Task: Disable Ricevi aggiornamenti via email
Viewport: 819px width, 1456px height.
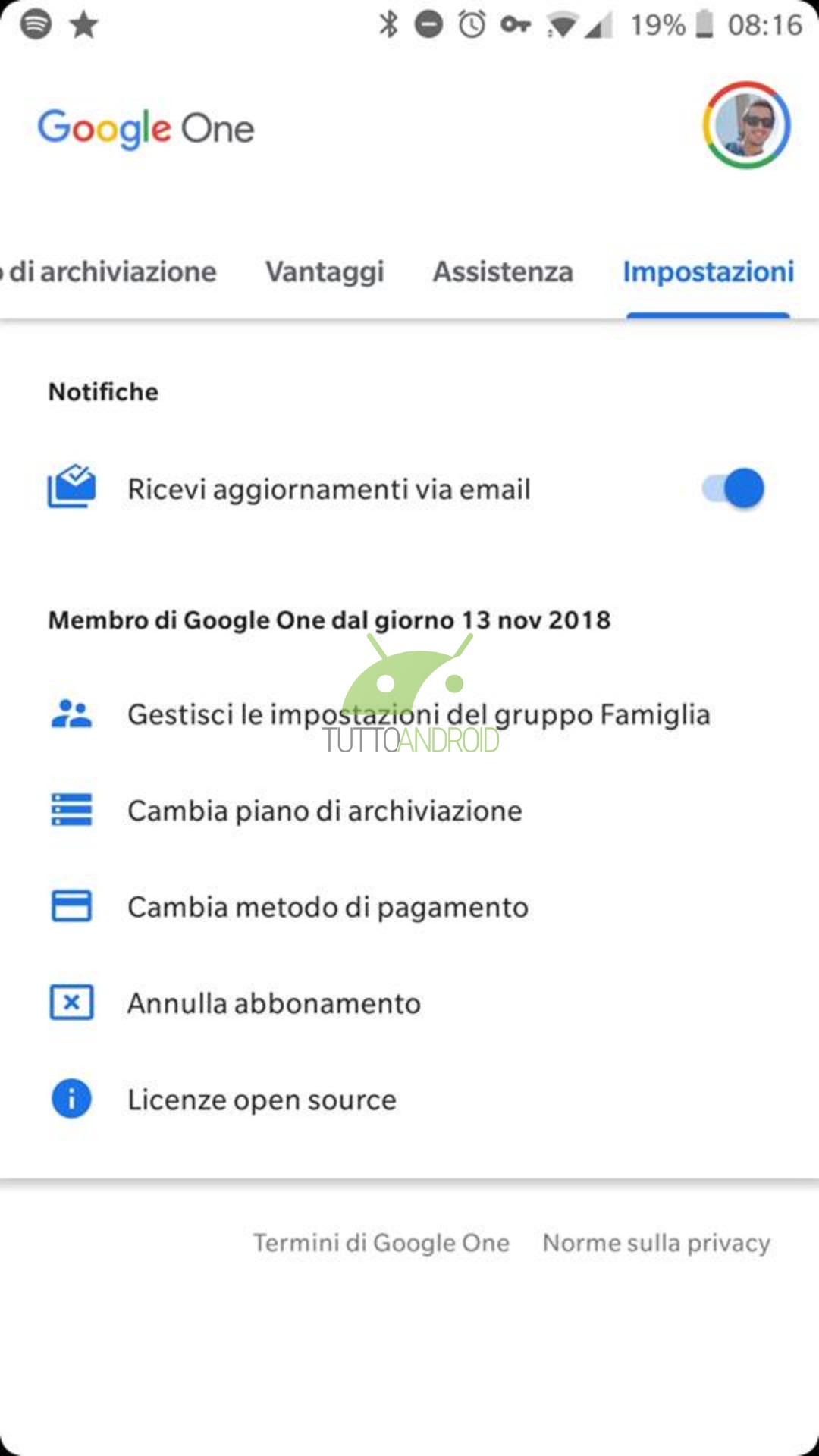Action: 733,489
